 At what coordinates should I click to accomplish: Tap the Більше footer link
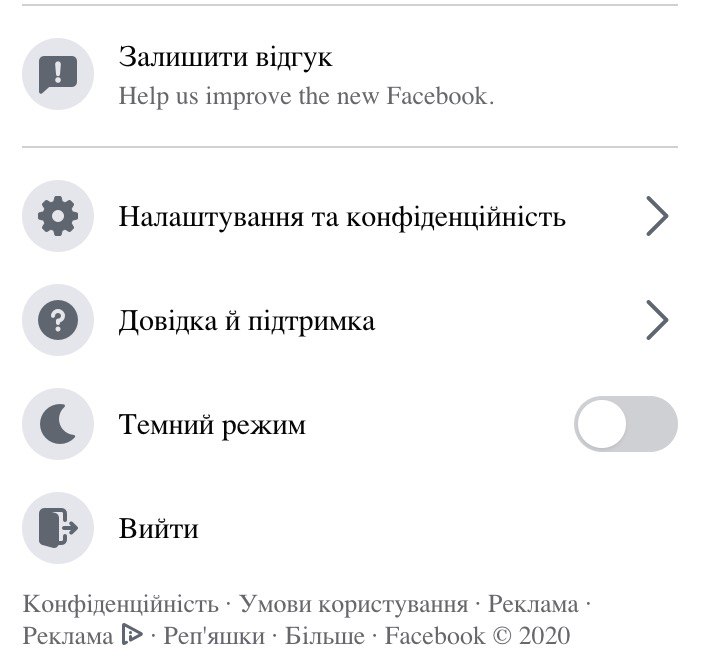(320, 636)
